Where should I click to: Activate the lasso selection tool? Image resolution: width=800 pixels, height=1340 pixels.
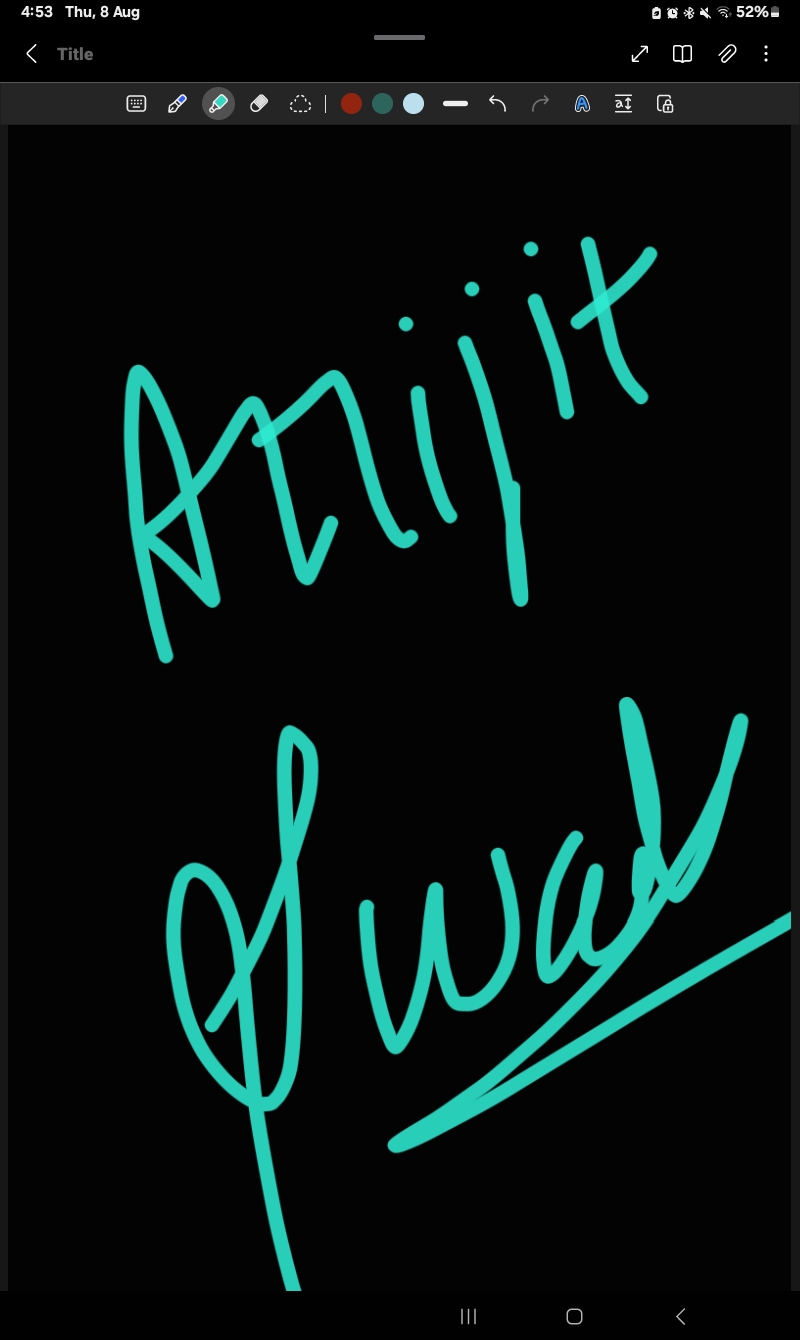[300, 104]
